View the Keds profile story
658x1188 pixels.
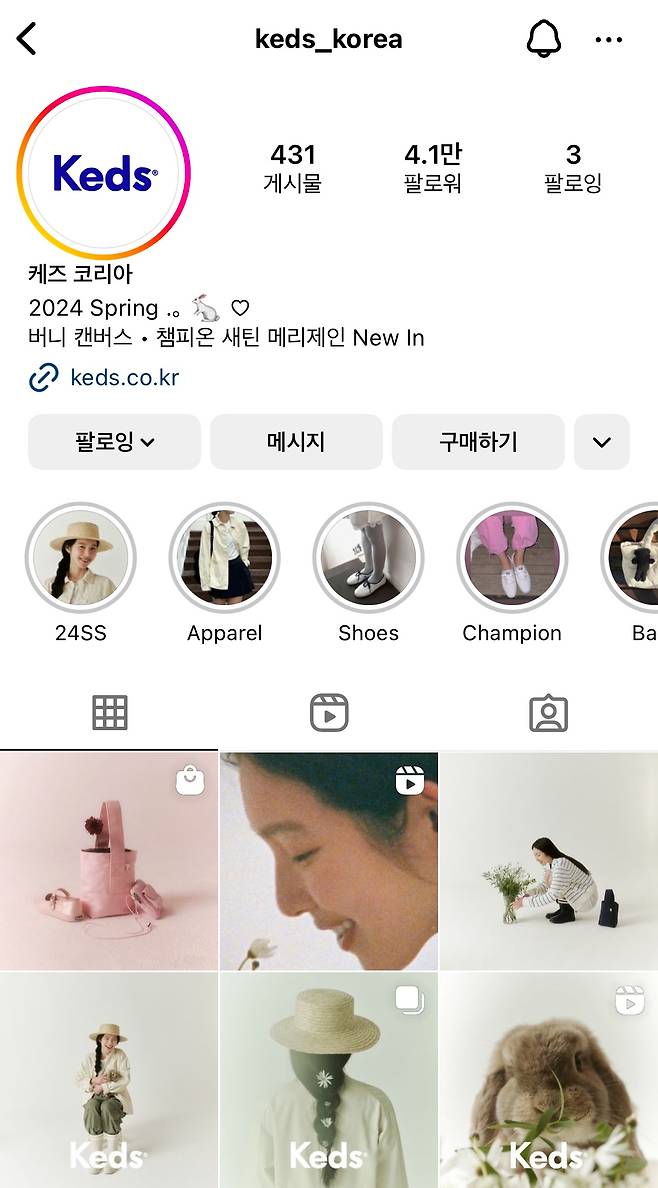pyautogui.click(x=104, y=174)
